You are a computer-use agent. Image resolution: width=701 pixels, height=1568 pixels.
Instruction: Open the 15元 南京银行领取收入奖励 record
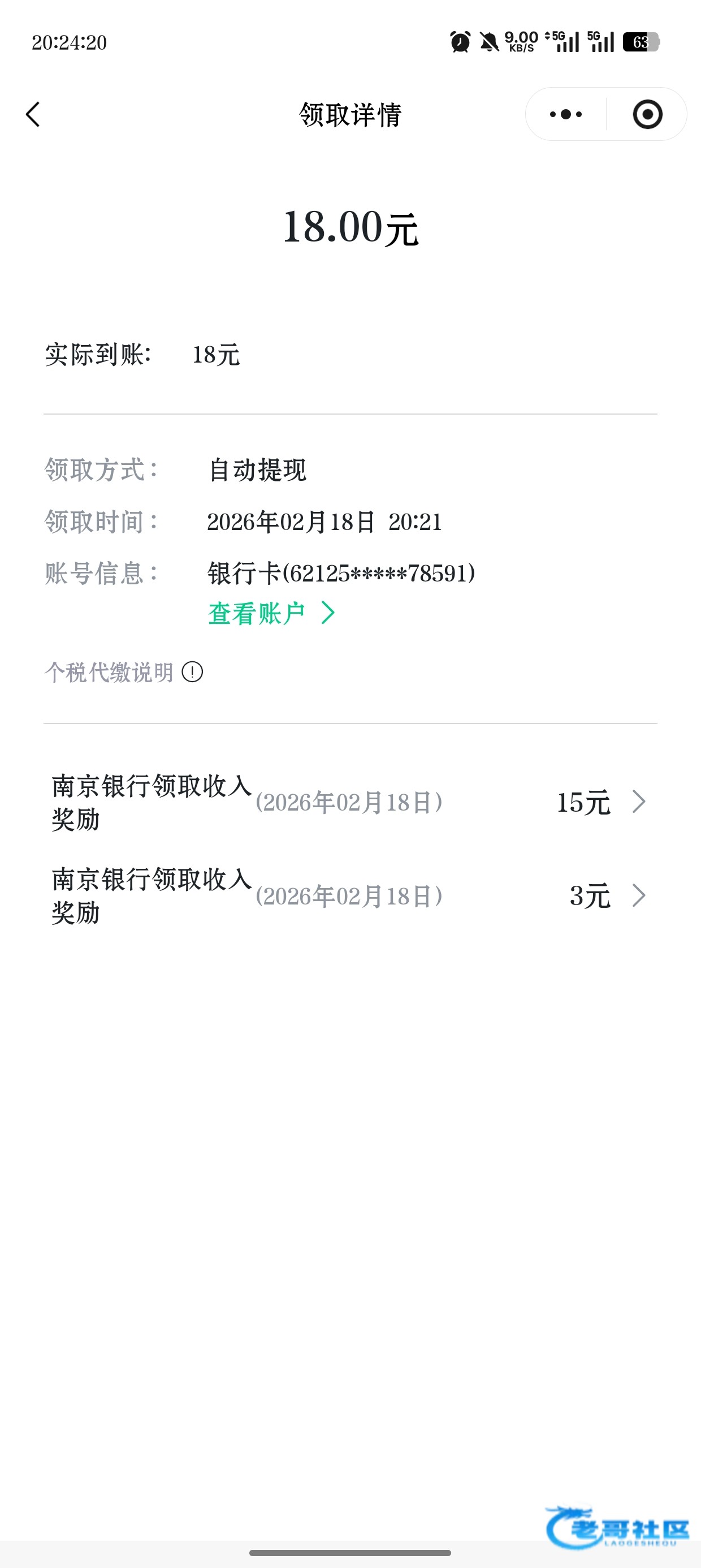[350, 802]
